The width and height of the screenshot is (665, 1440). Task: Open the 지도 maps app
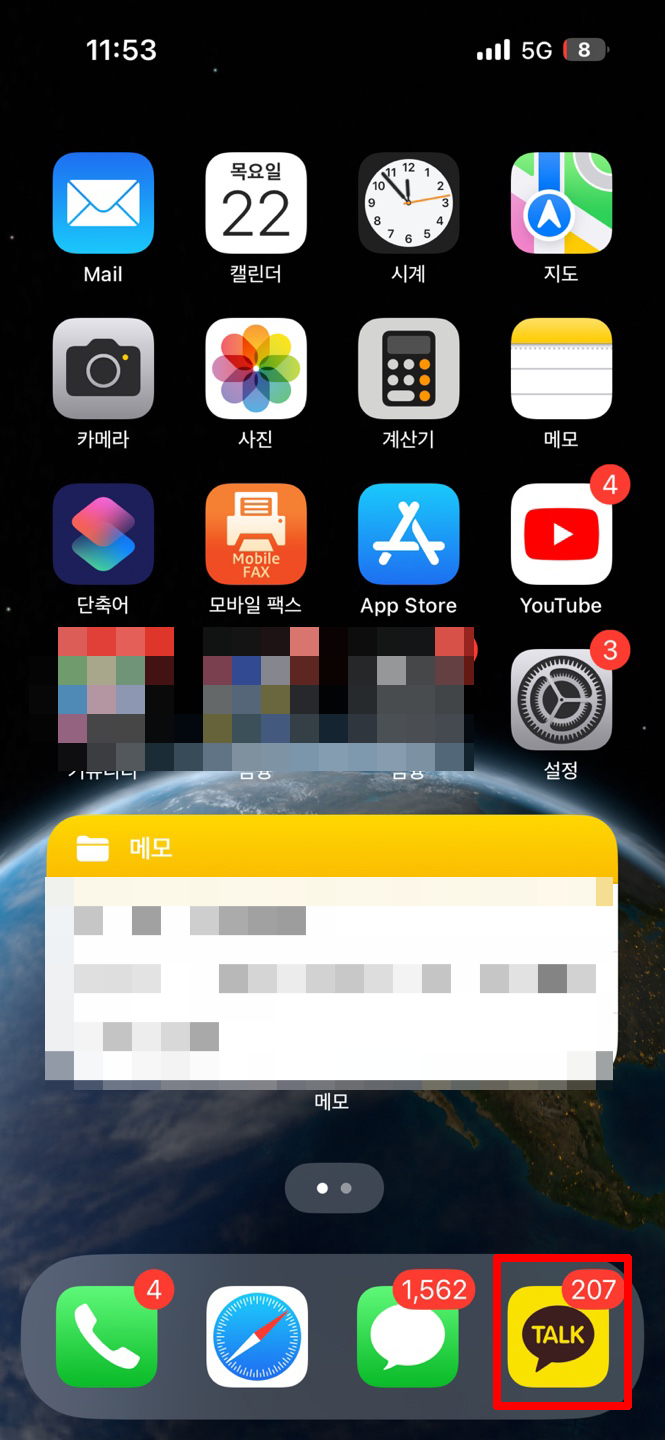(561, 203)
